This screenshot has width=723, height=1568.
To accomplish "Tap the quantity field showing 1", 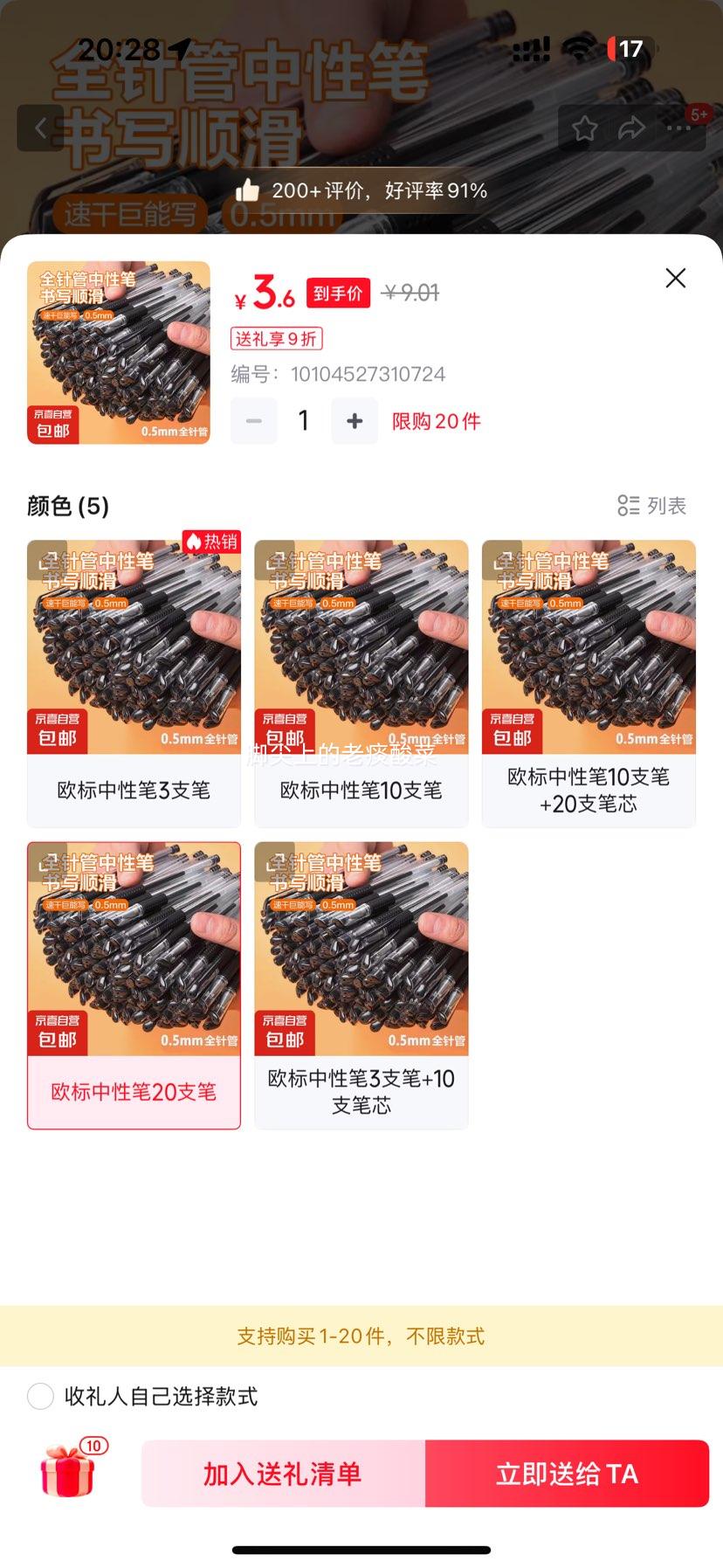I will point(304,420).
